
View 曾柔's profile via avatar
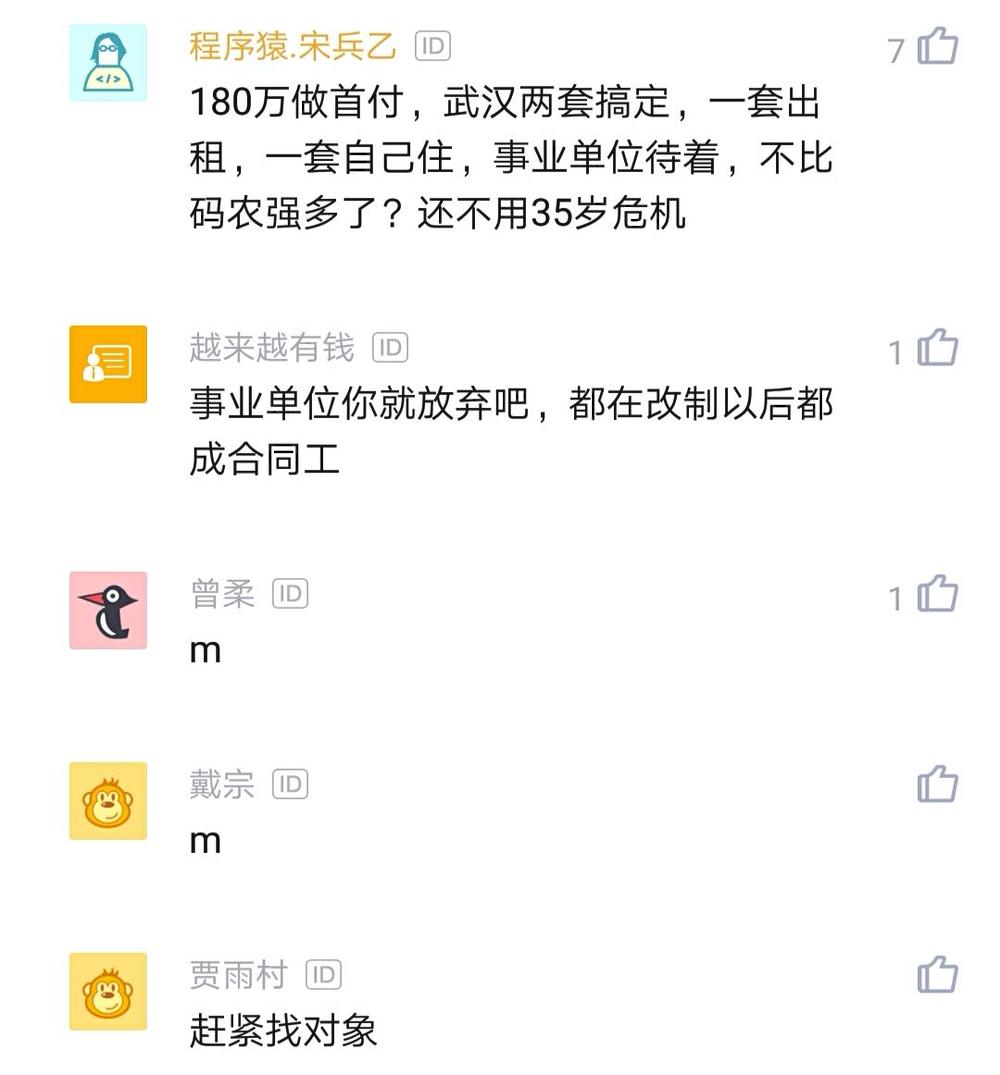point(108,610)
